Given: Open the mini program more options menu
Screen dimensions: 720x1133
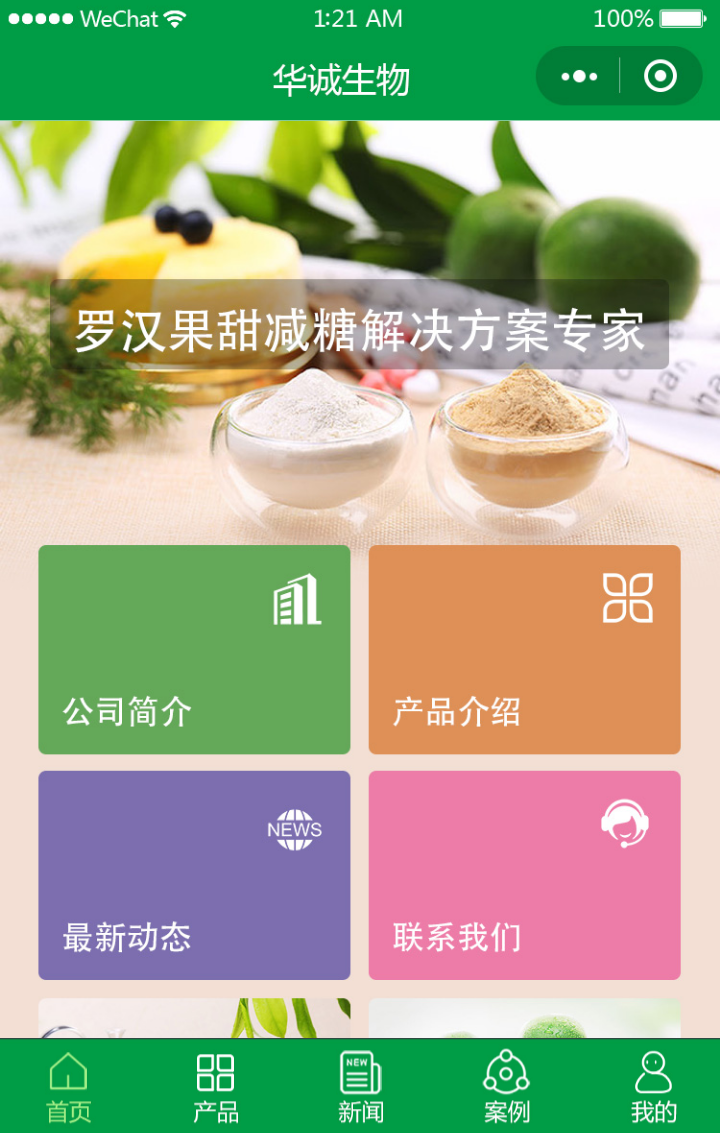Looking at the screenshot, I should pyautogui.click(x=580, y=76).
